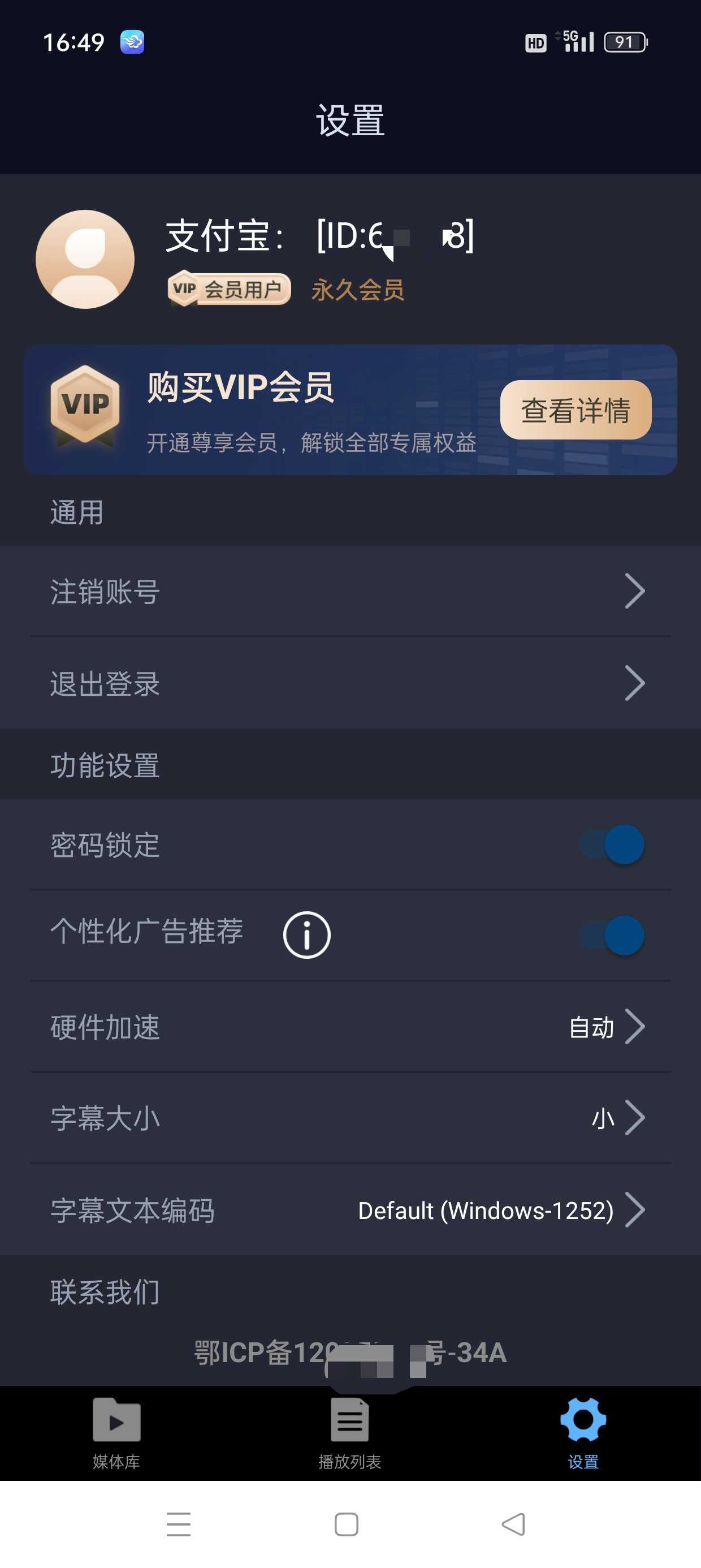Viewport: 701px width, 1568px height.
Task: Go back using system navigation
Action: tap(513, 1524)
